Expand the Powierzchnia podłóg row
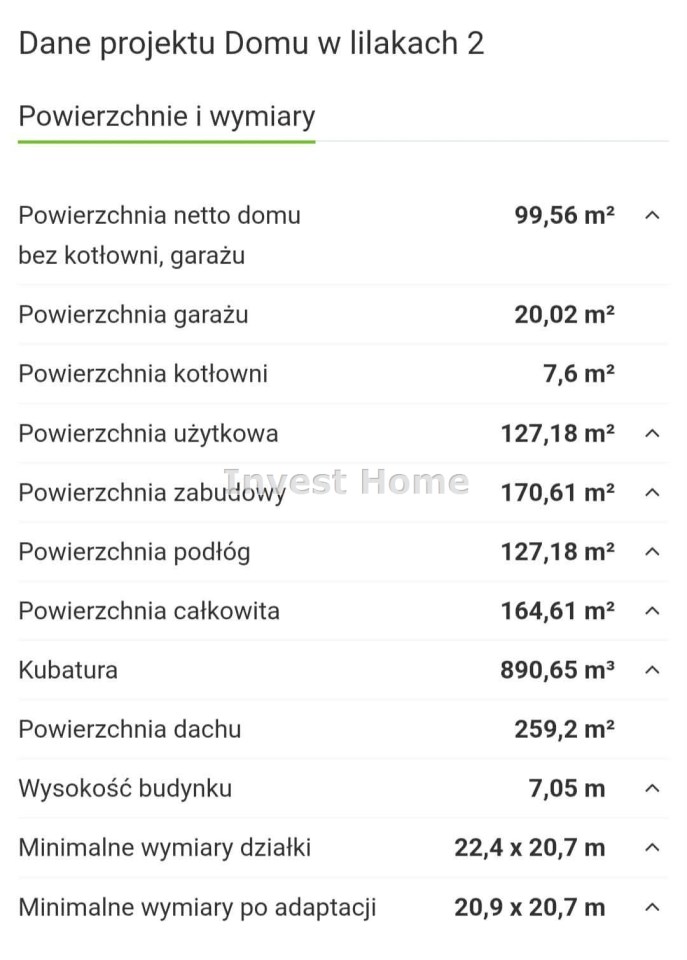The image size is (687, 960). pos(653,551)
